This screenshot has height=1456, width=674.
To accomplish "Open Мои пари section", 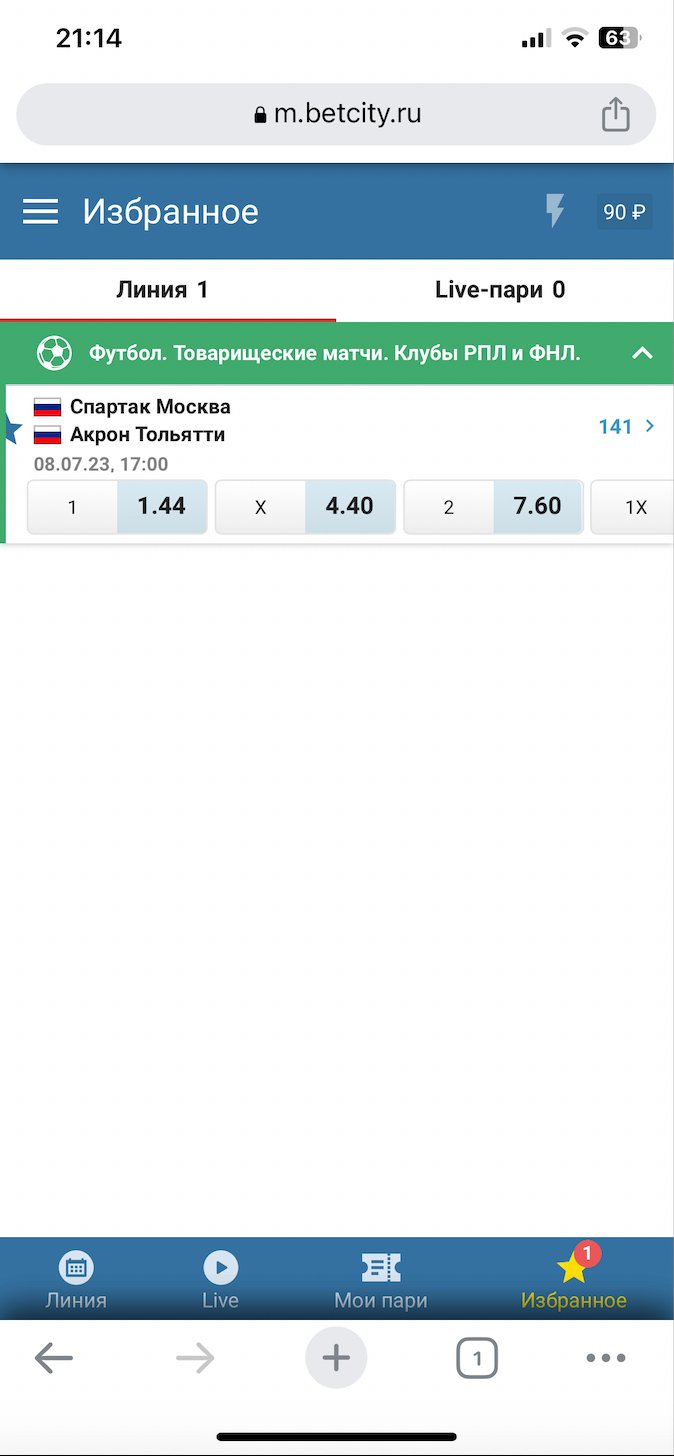I will pyautogui.click(x=380, y=1281).
